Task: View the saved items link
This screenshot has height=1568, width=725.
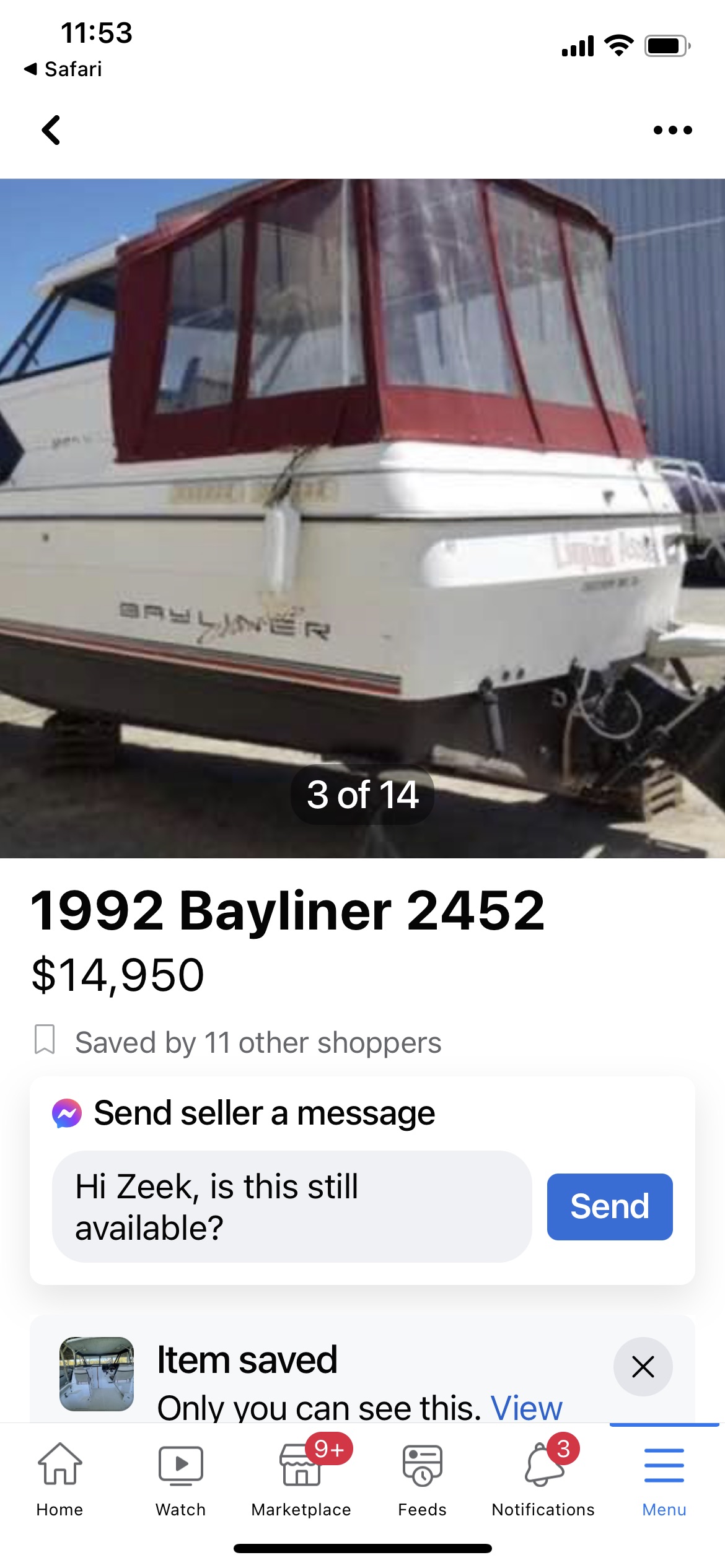Action: click(526, 1407)
